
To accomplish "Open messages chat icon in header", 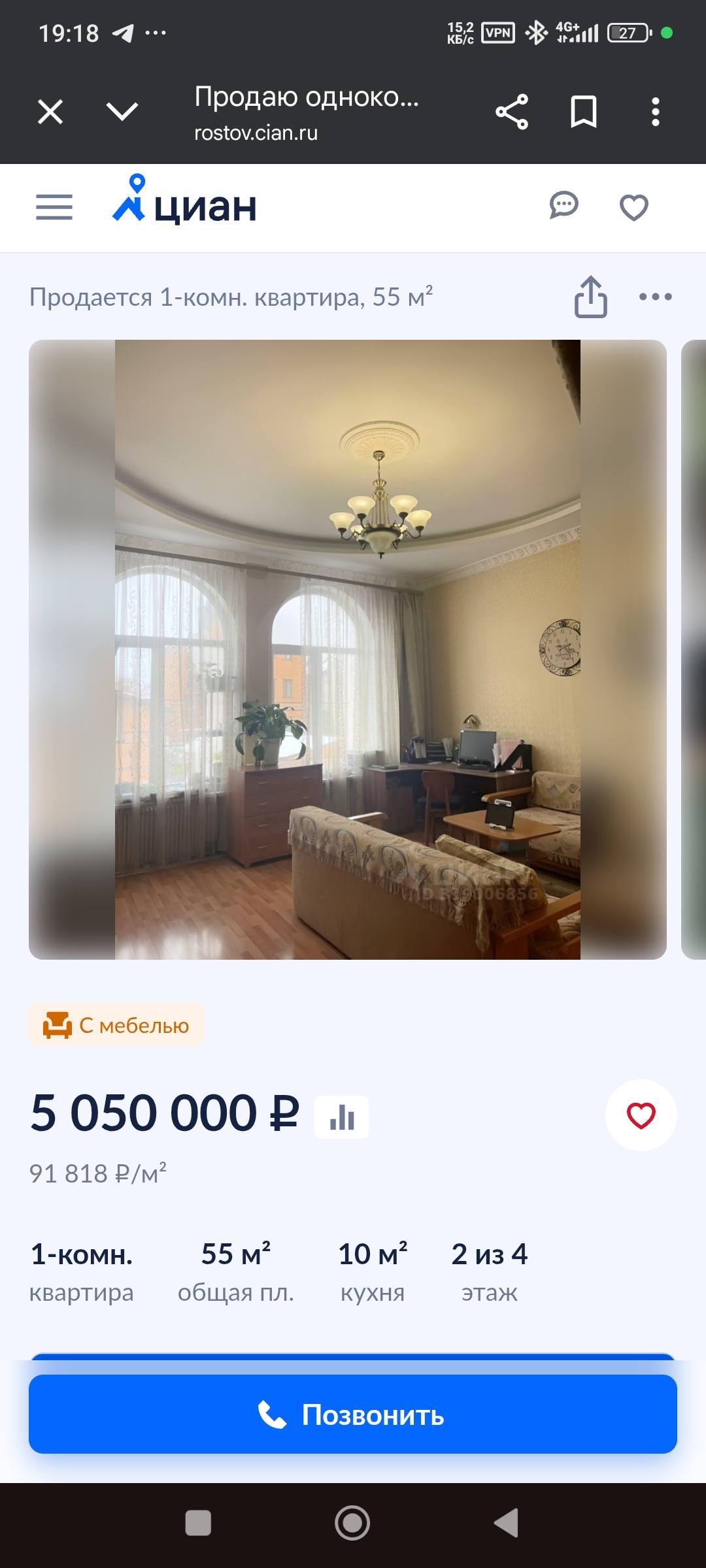I will pyautogui.click(x=563, y=206).
